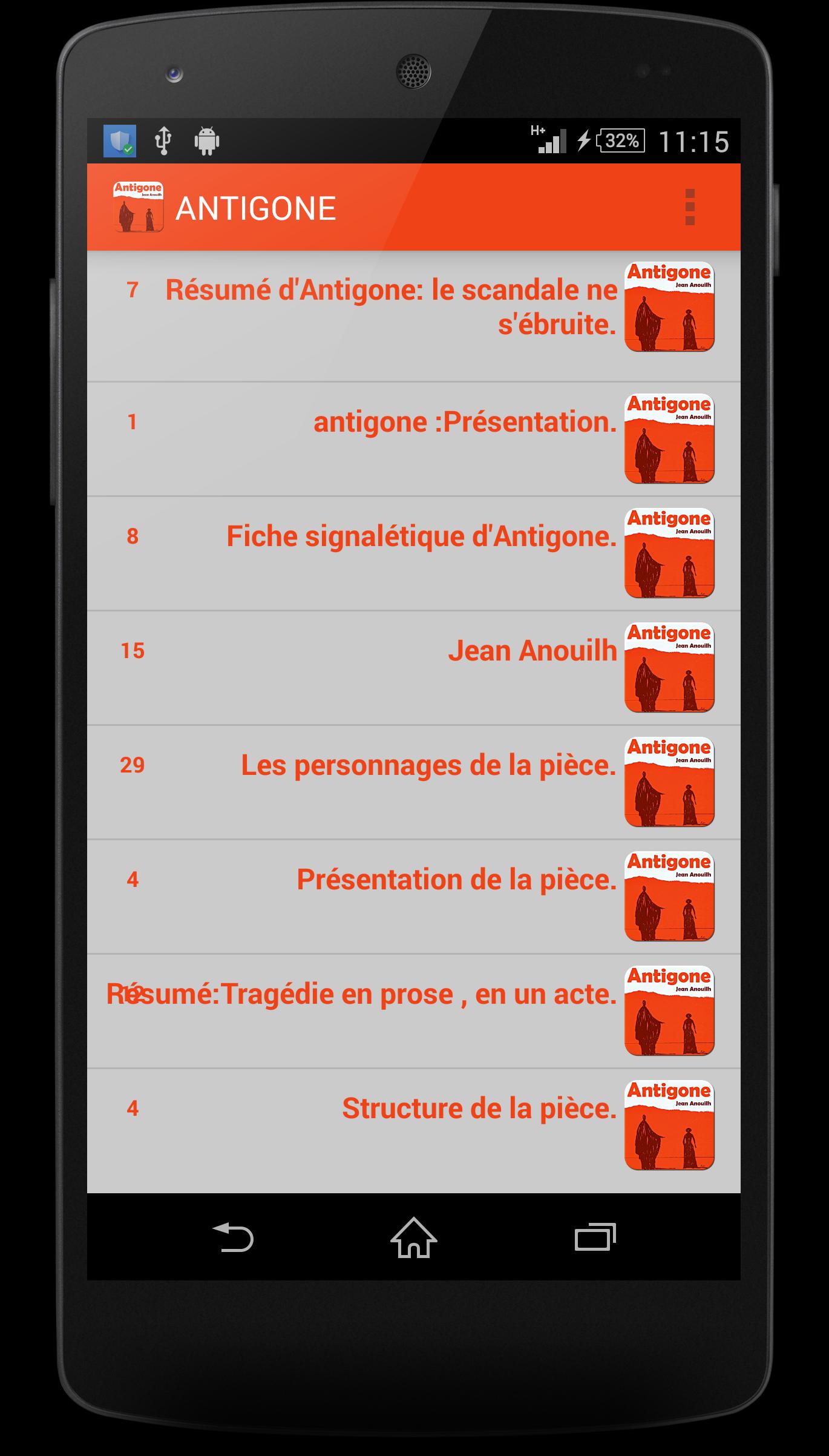
Task: Tap the cover icon for 'Présentation de la pièce'
Action: click(669, 896)
